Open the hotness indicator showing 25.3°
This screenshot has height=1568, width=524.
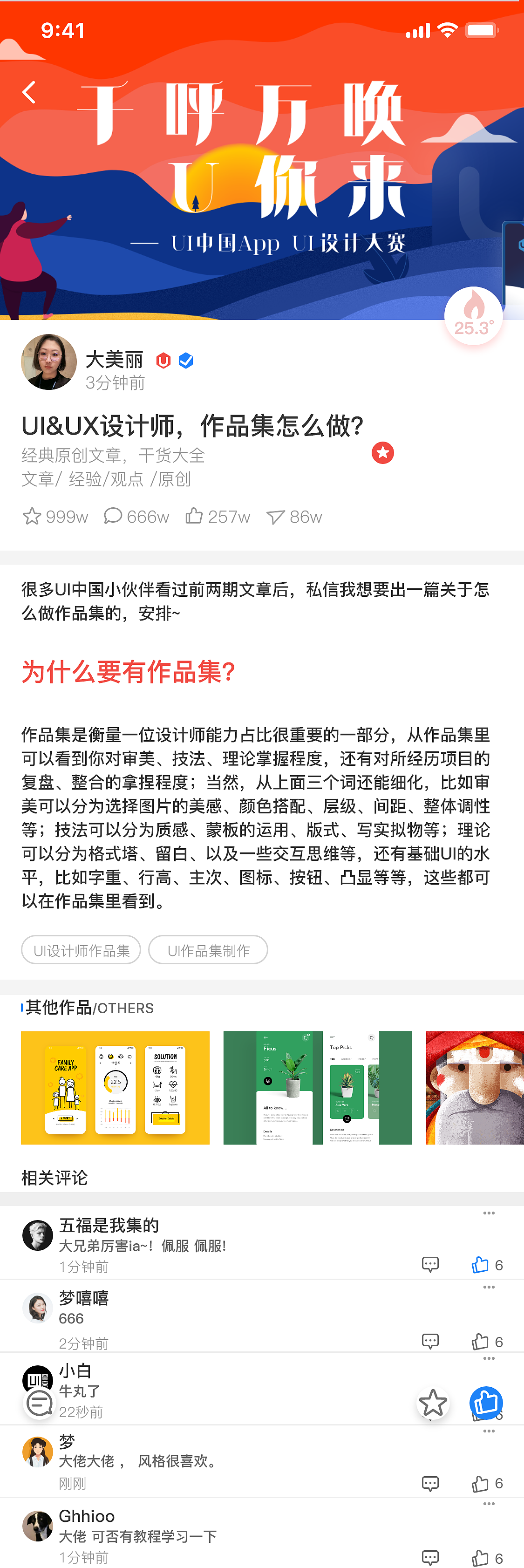coord(474,312)
